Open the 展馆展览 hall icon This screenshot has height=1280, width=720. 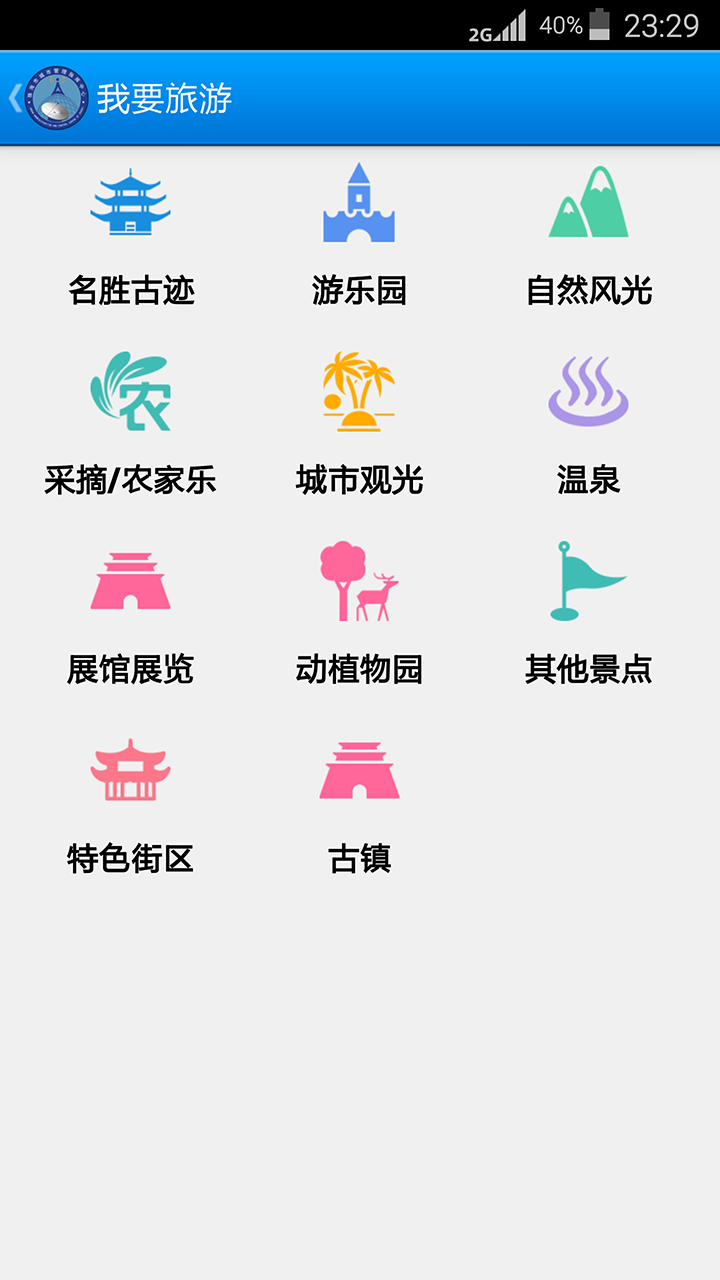tap(131, 582)
